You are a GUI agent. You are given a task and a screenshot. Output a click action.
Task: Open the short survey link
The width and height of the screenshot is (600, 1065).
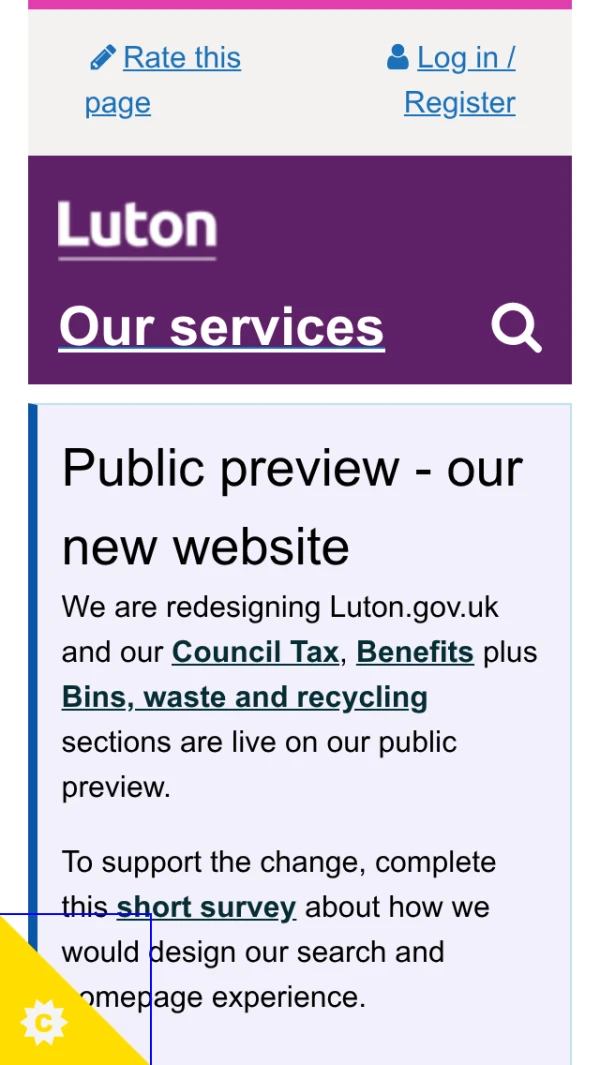pyautogui.click(x=206, y=907)
